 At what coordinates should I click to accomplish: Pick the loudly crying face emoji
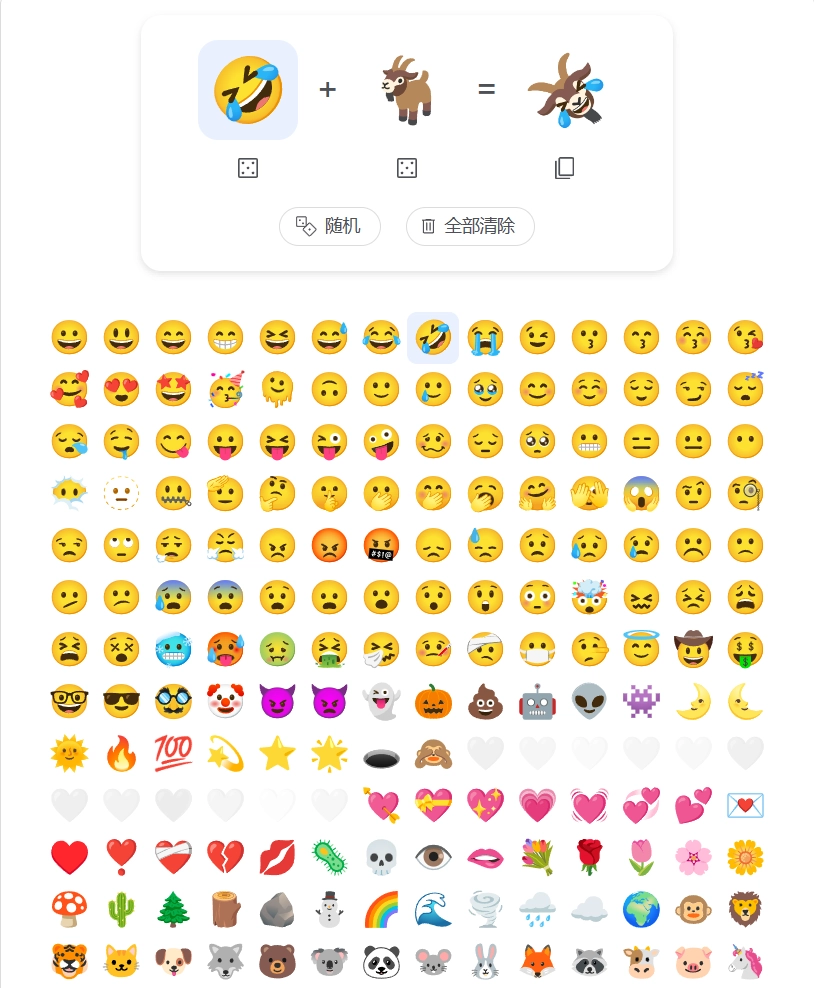coord(485,338)
